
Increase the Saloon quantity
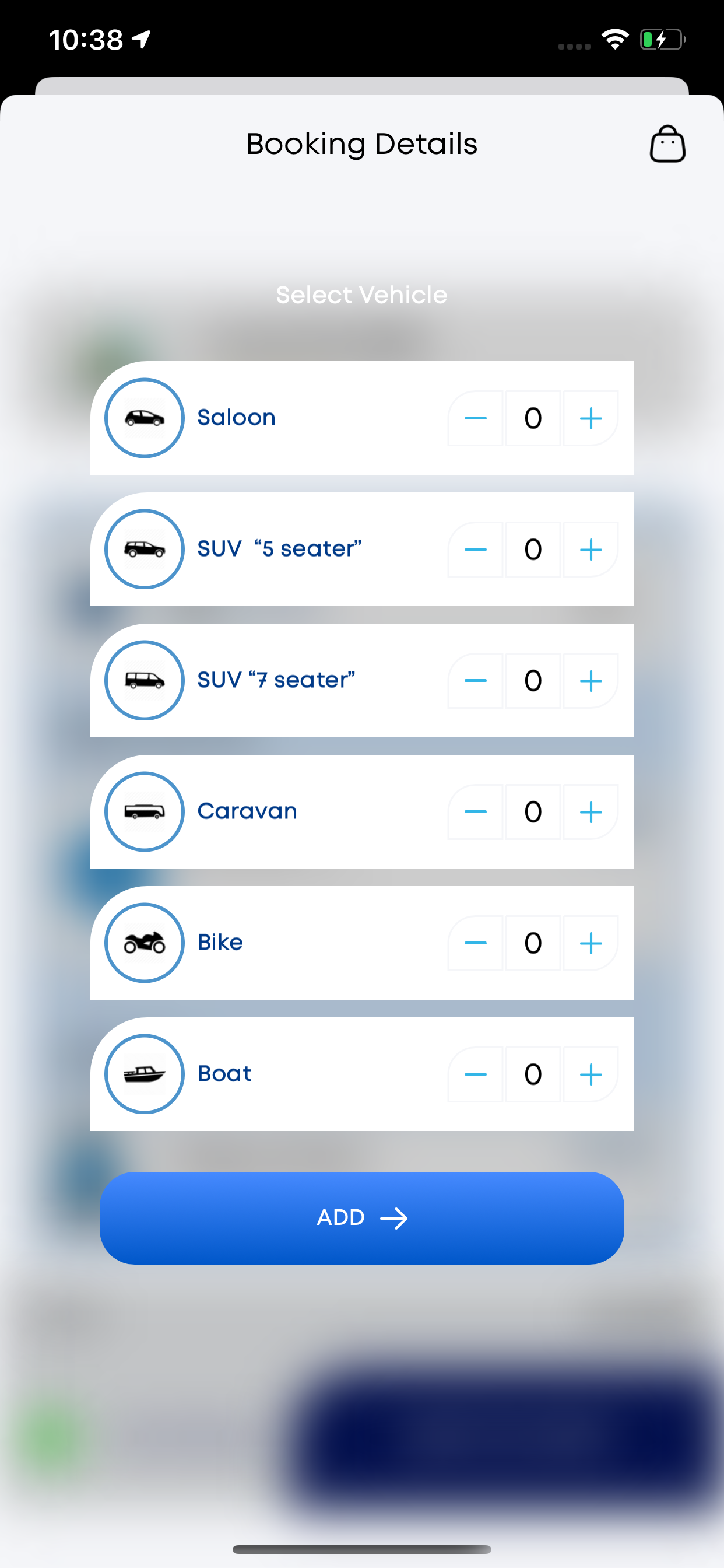pos(590,418)
